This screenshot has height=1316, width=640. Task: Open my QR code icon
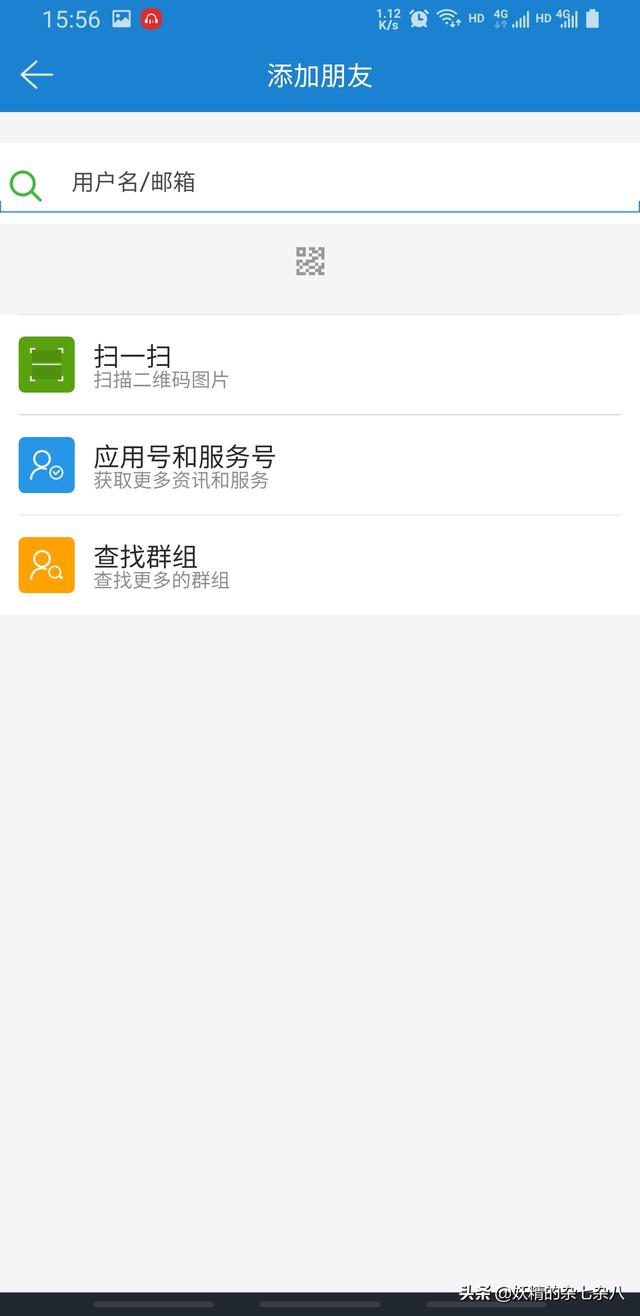coord(310,261)
